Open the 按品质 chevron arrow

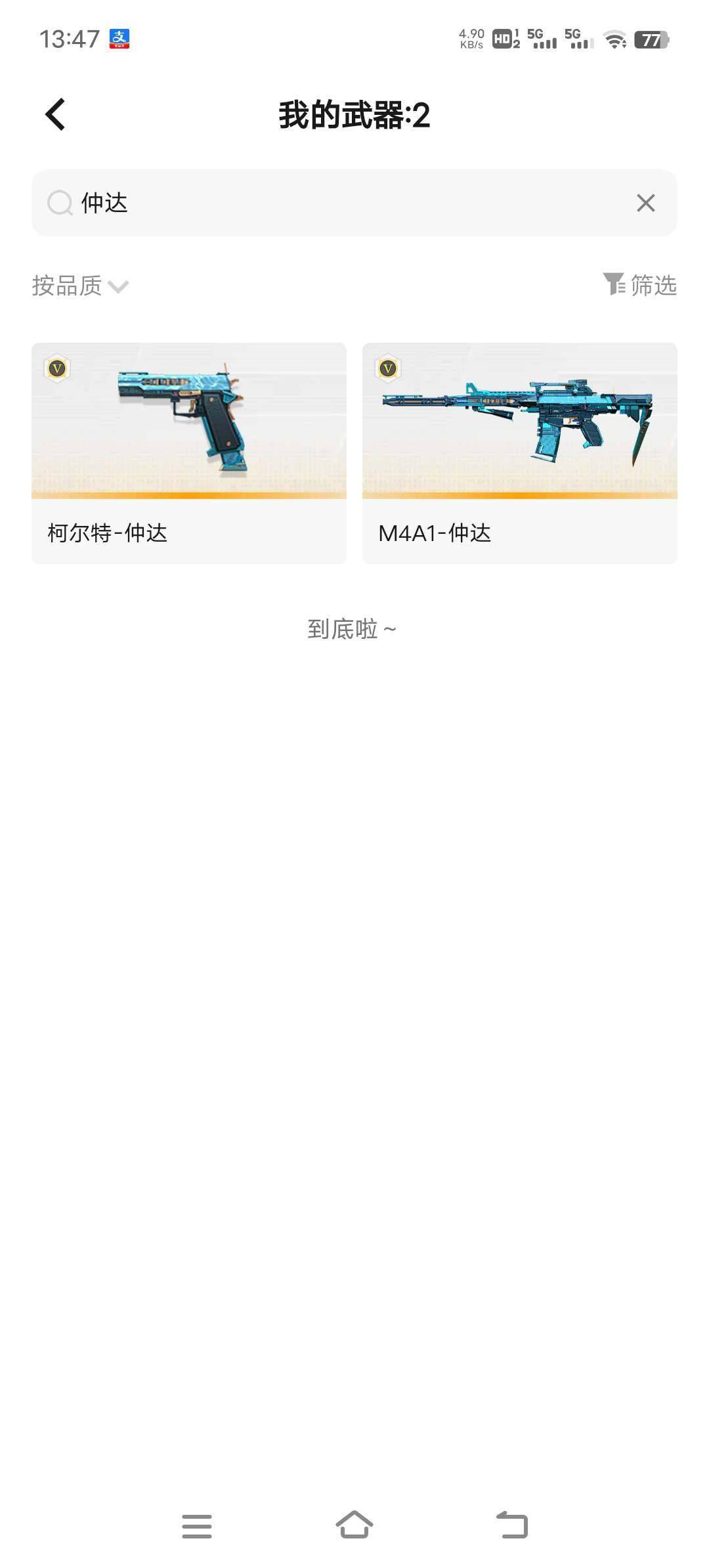(x=118, y=287)
